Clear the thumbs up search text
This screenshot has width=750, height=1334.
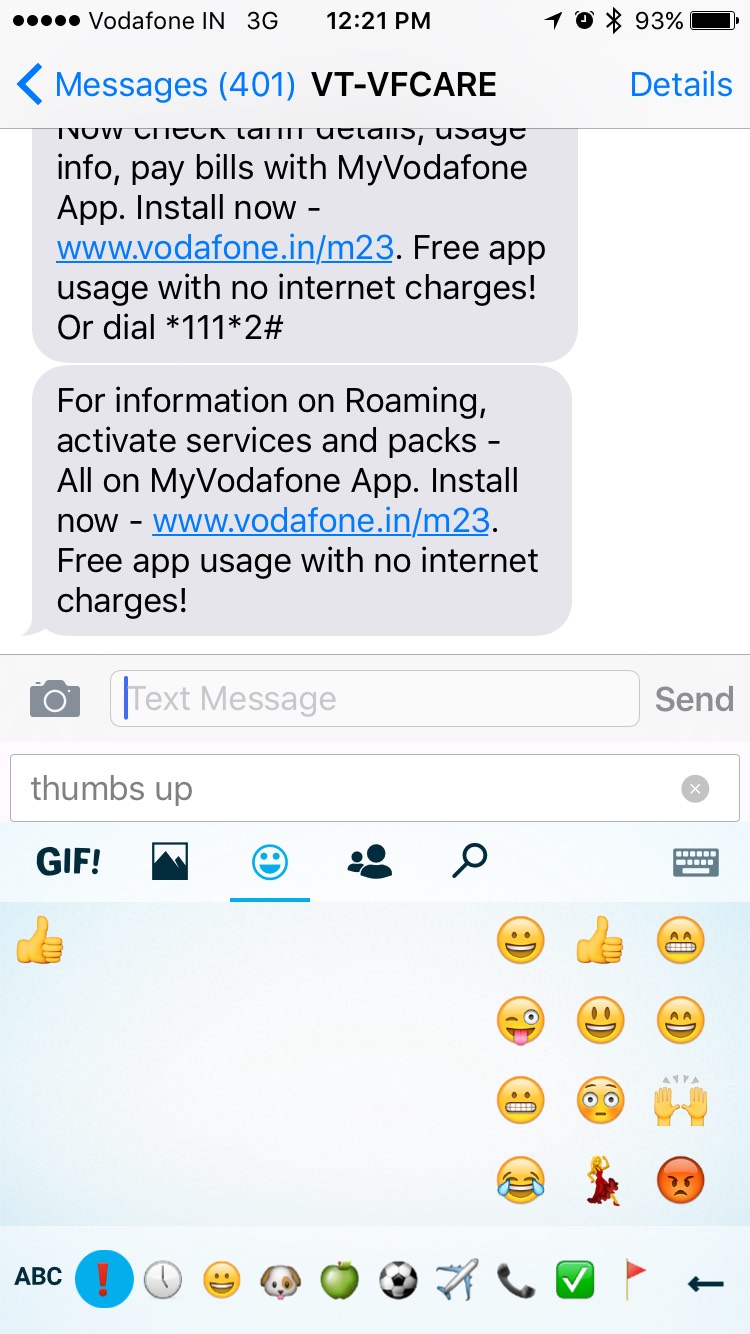(x=695, y=789)
